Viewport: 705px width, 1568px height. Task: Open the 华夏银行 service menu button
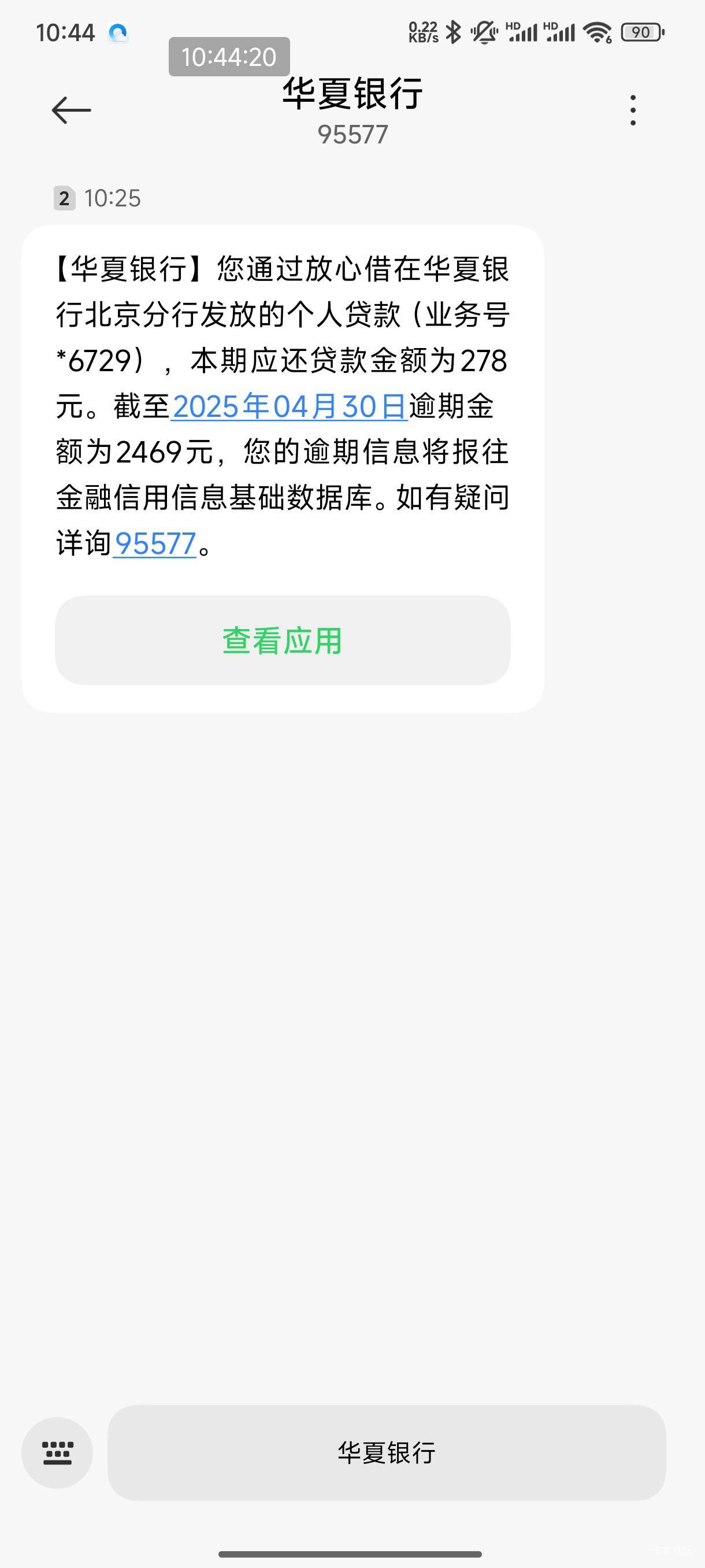387,1453
